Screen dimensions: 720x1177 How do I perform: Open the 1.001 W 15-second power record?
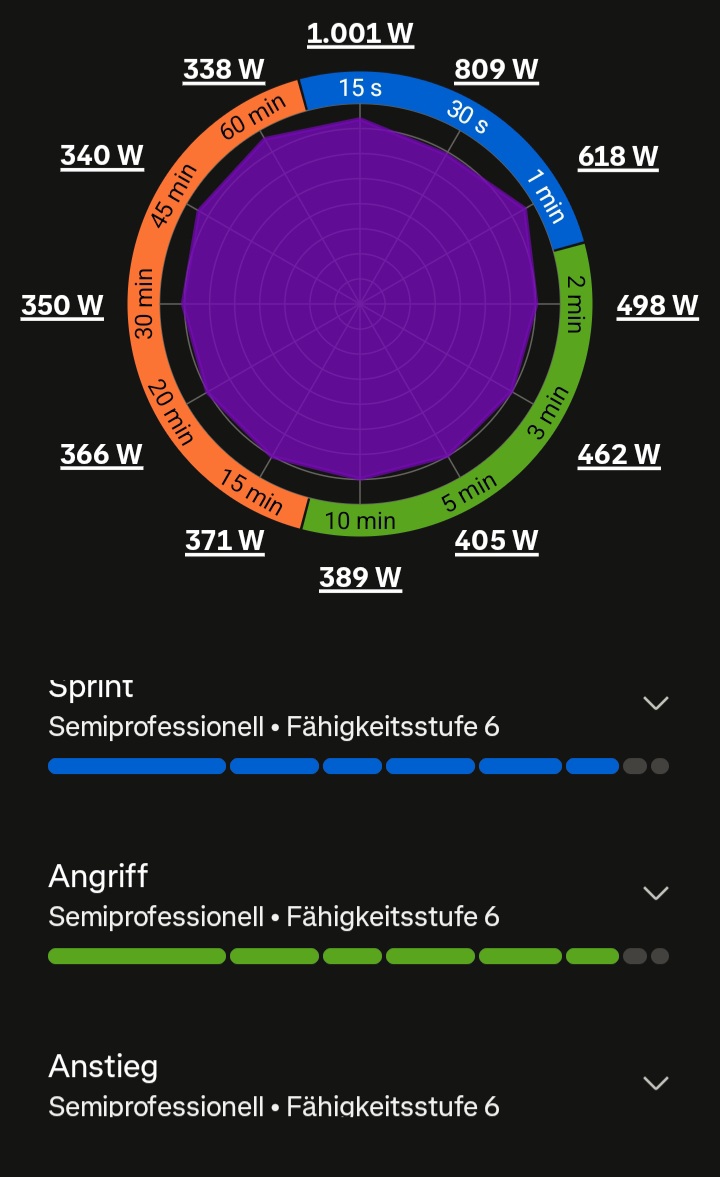[x=360, y=34]
